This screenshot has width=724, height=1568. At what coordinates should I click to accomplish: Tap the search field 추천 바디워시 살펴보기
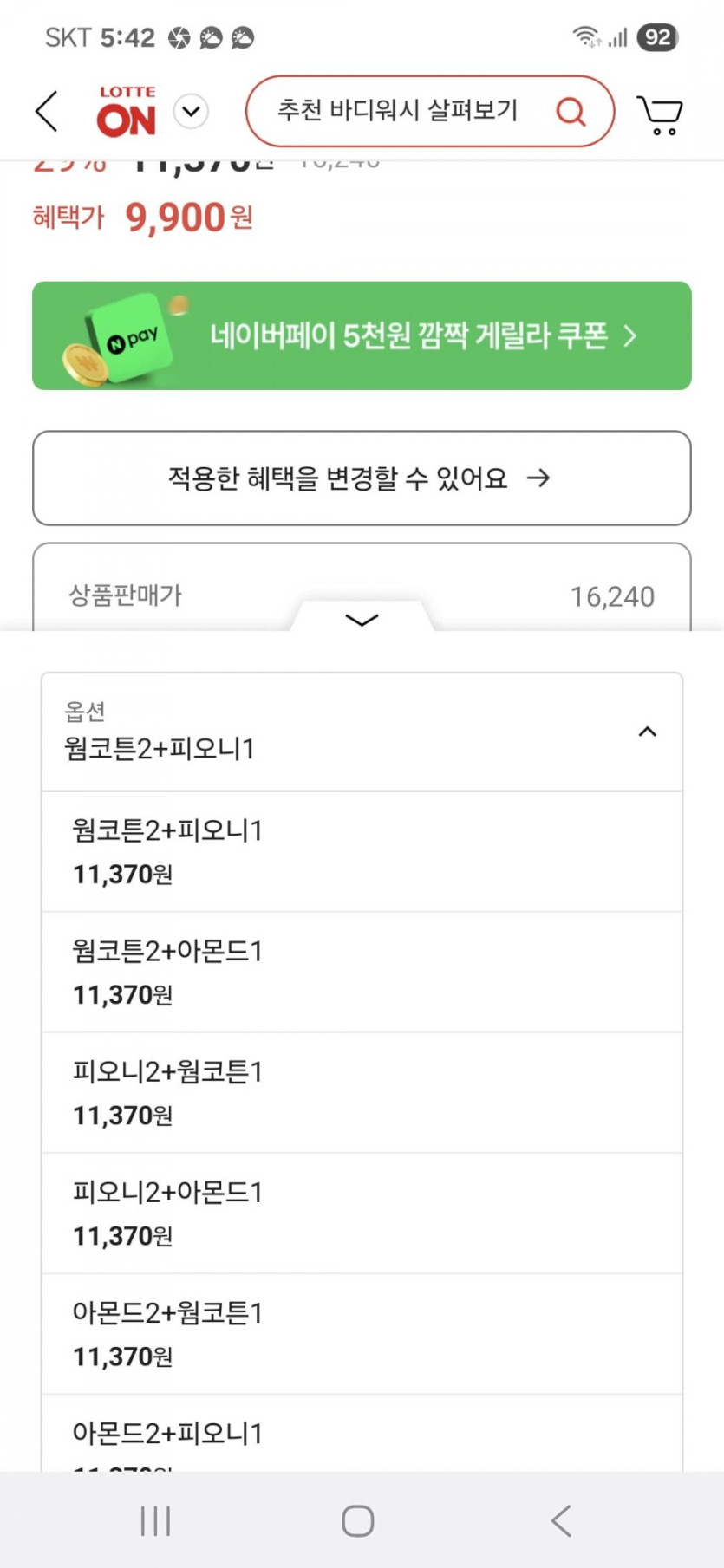coord(397,111)
